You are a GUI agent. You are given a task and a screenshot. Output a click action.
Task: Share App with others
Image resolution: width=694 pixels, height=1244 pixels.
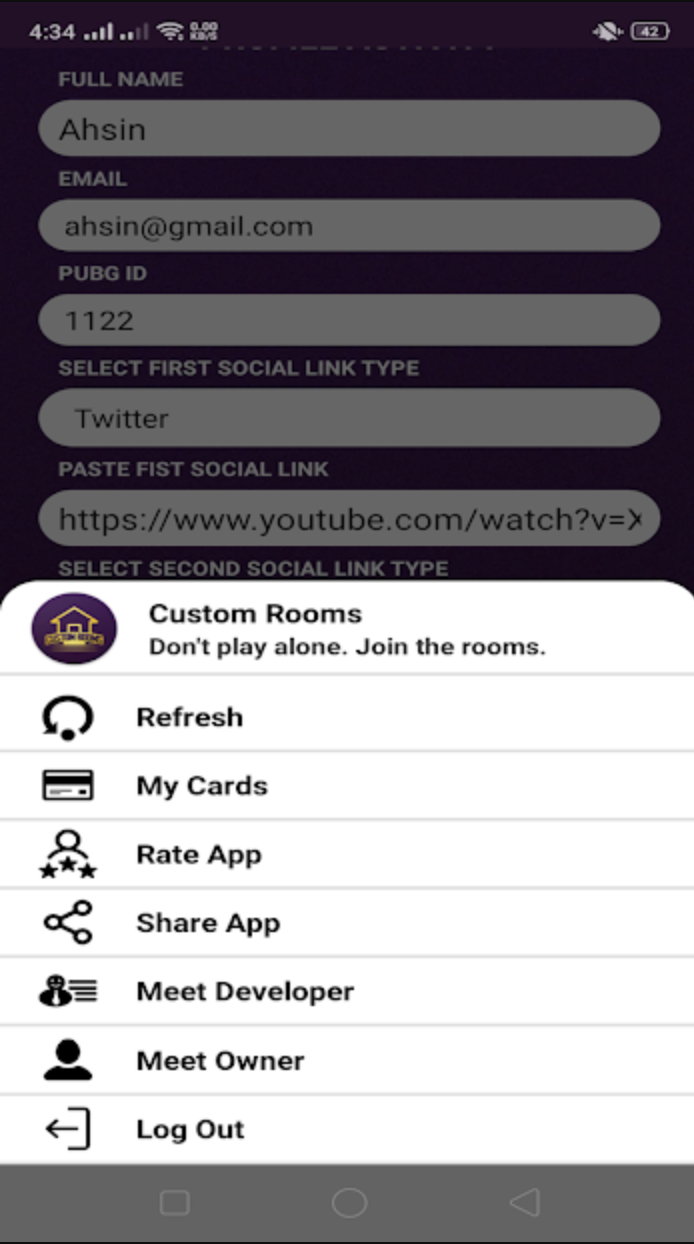208,923
